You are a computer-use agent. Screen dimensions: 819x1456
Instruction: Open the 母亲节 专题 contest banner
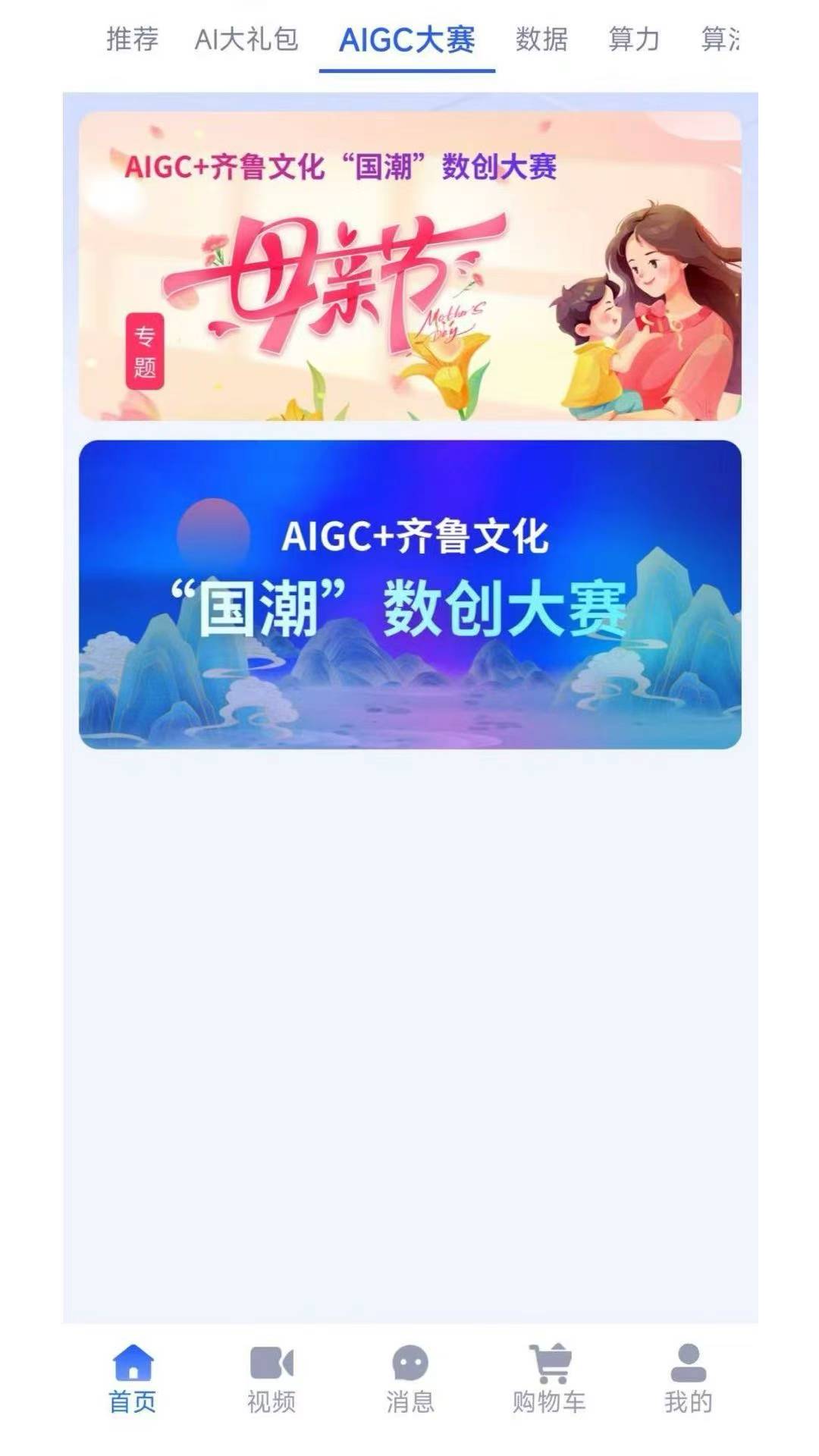pyautogui.click(x=409, y=266)
